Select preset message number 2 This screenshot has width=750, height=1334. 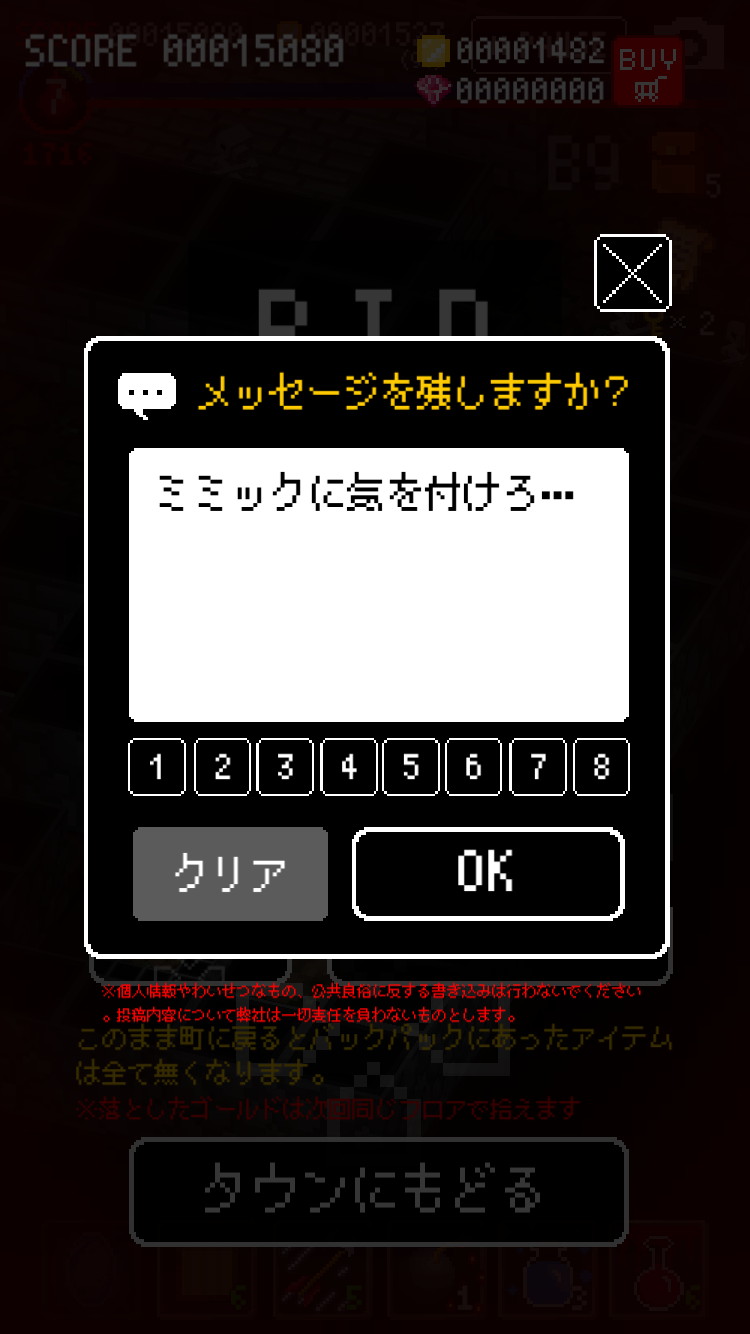click(221, 767)
